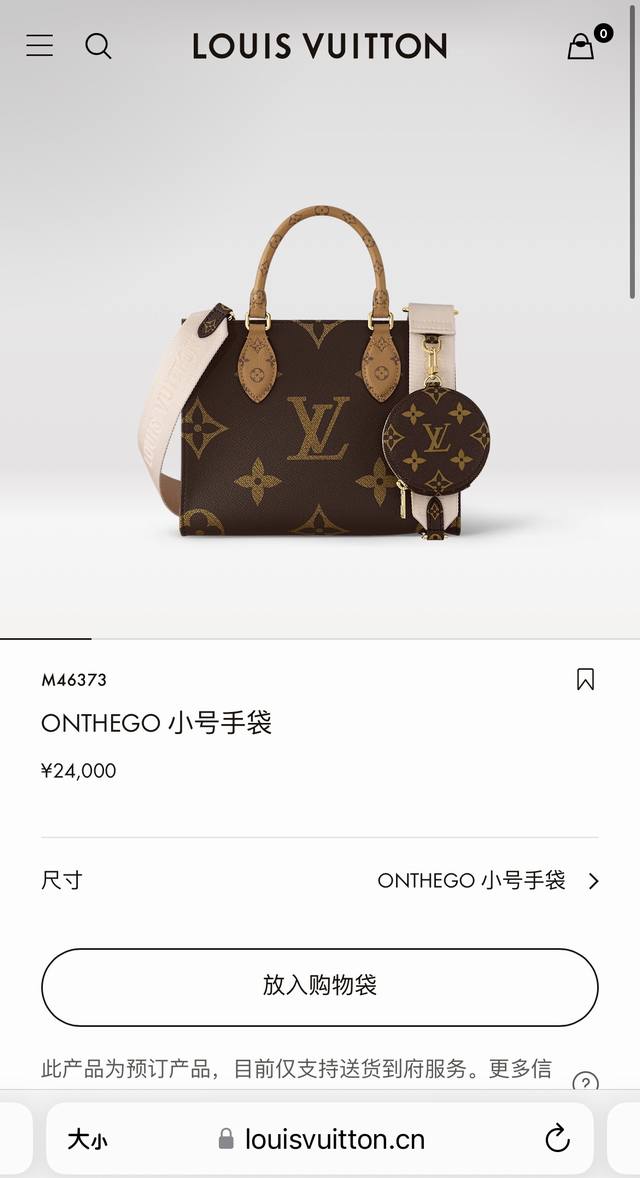Tap the louisvuitton.cn address bar
Viewport: 640px width, 1178px height.
[x=322, y=1139]
